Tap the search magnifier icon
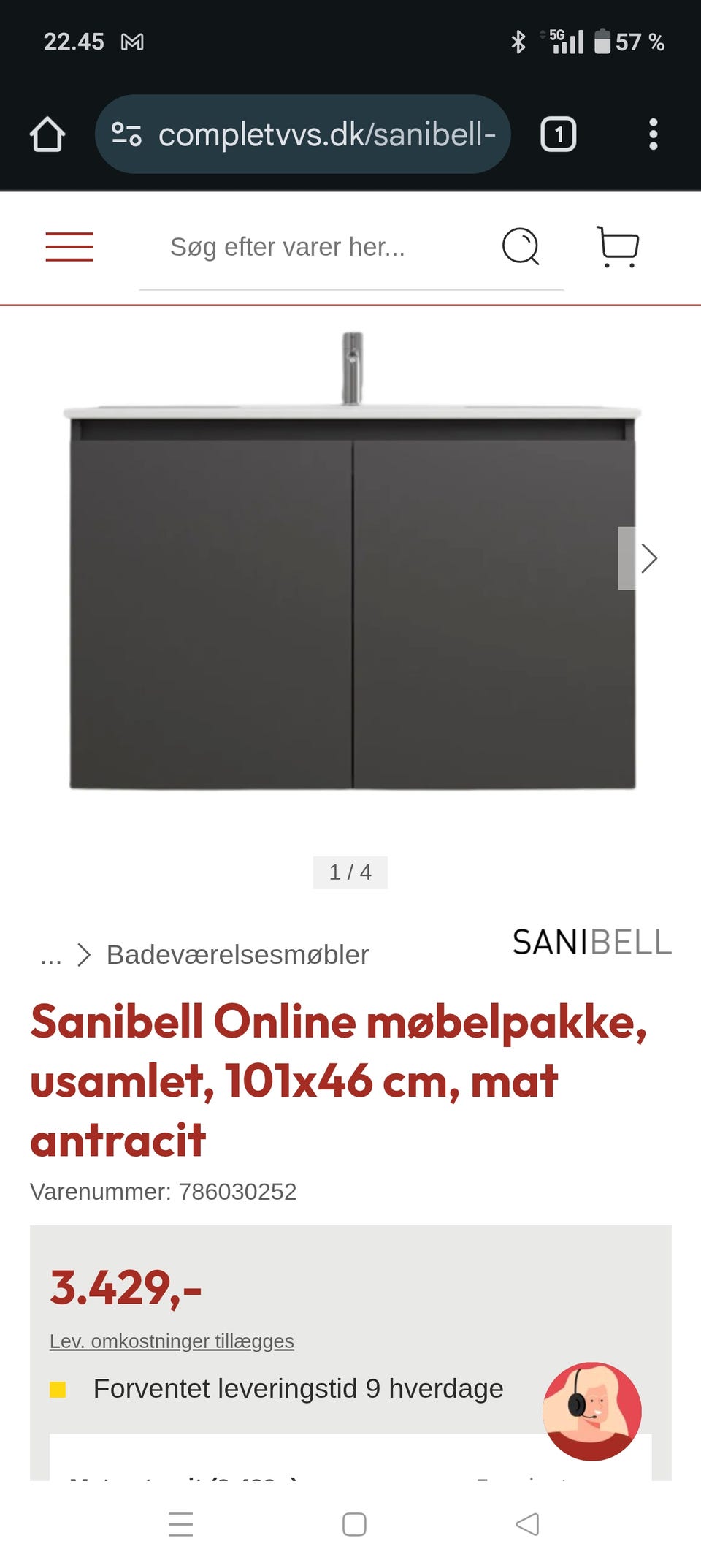Image resolution: width=701 pixels, height=1568 pixels. [x=521, y=246]
